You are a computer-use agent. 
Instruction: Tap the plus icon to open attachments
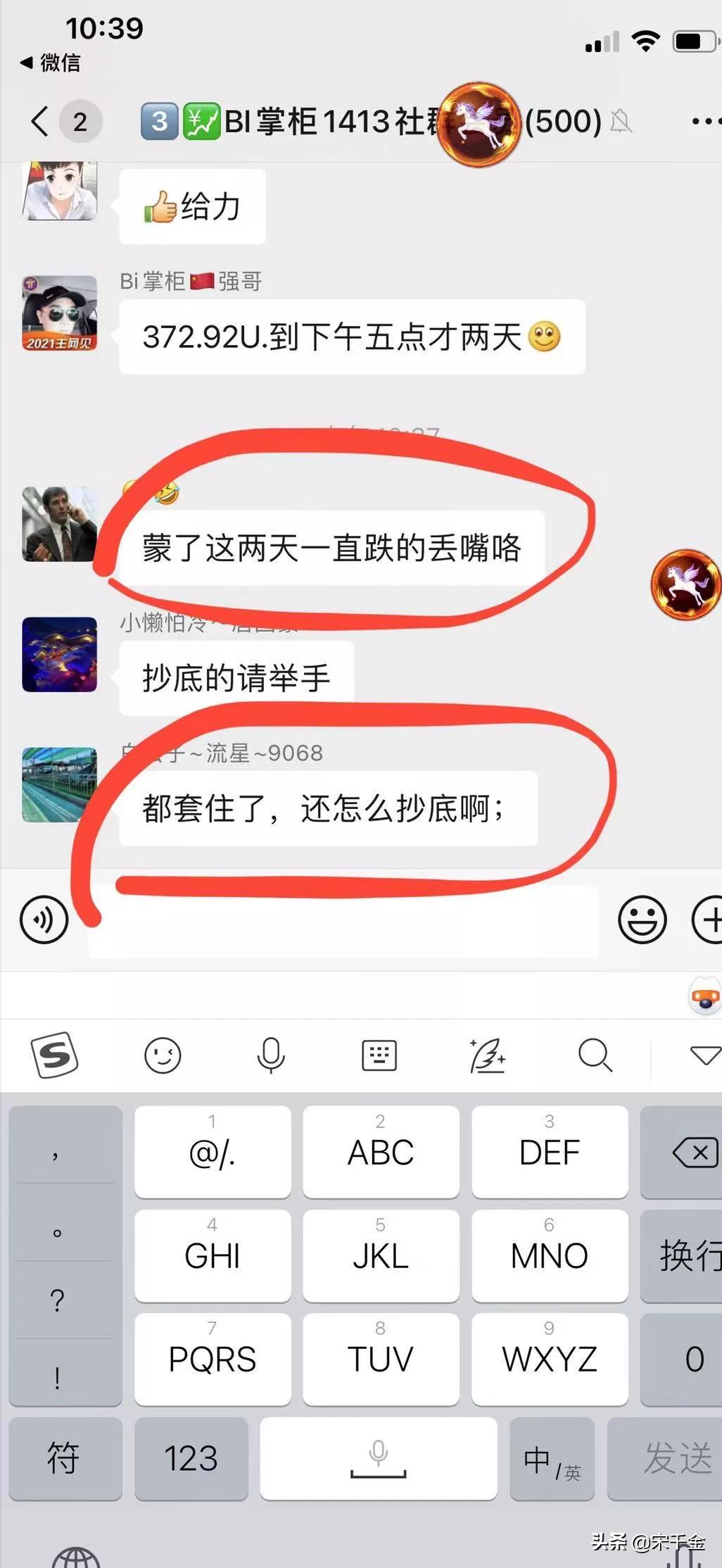coord(712,919)
